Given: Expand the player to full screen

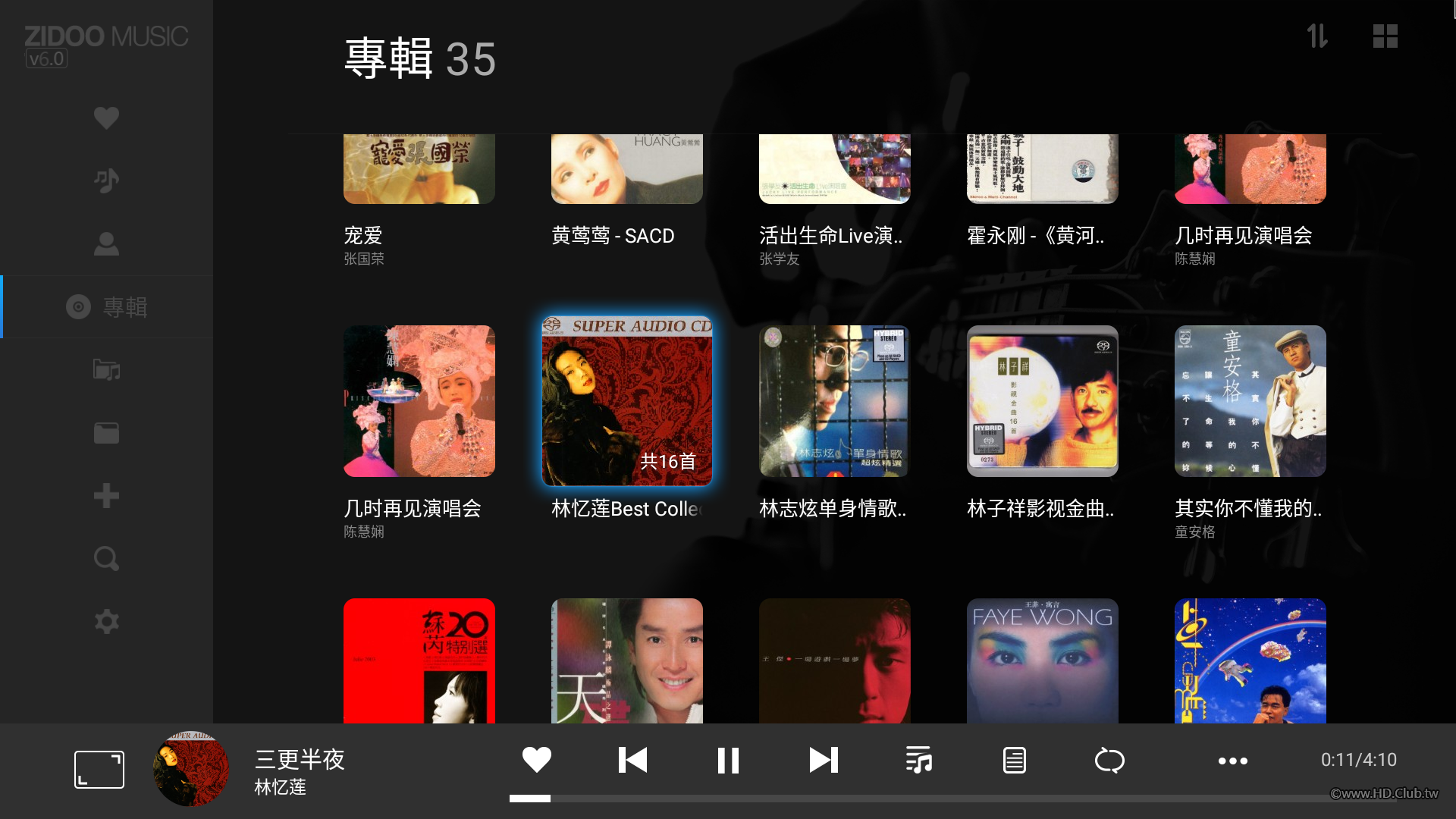Looking at the screenshot, I should pyautogui.click(x=99, y=770).
